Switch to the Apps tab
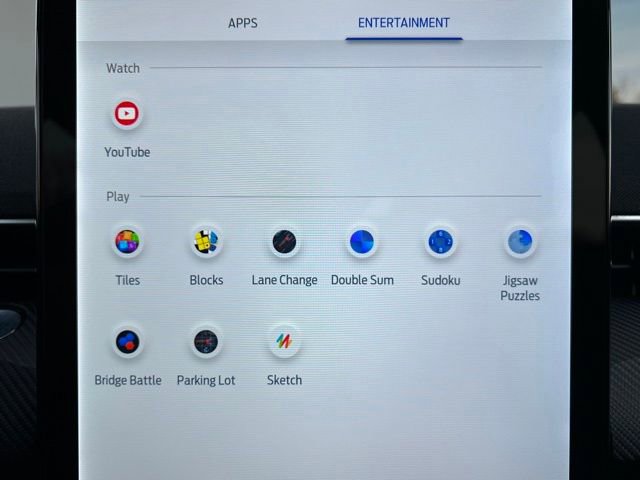This screenshot has width=640, height=480. pos(243,22)
